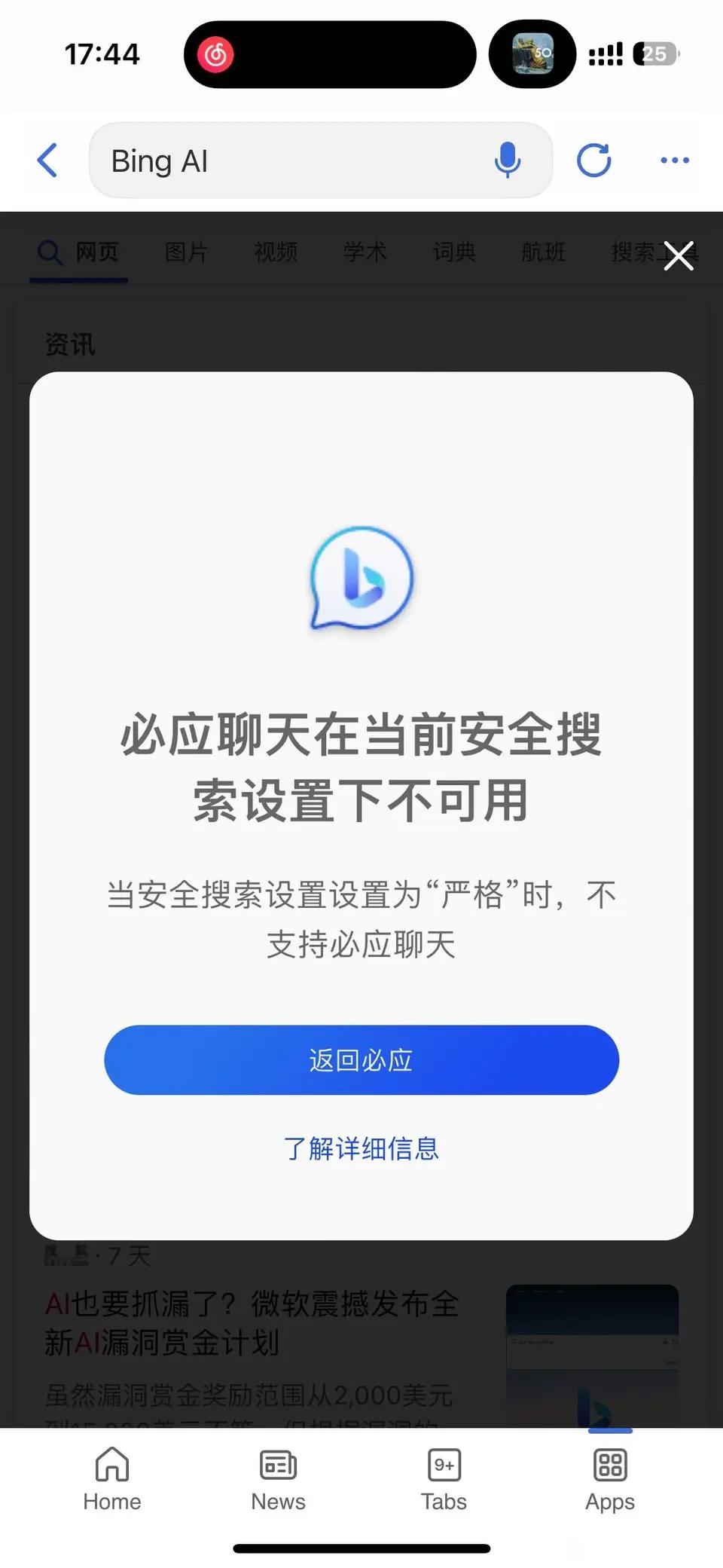Open the 了解详细信息 link

(360, 1148)
